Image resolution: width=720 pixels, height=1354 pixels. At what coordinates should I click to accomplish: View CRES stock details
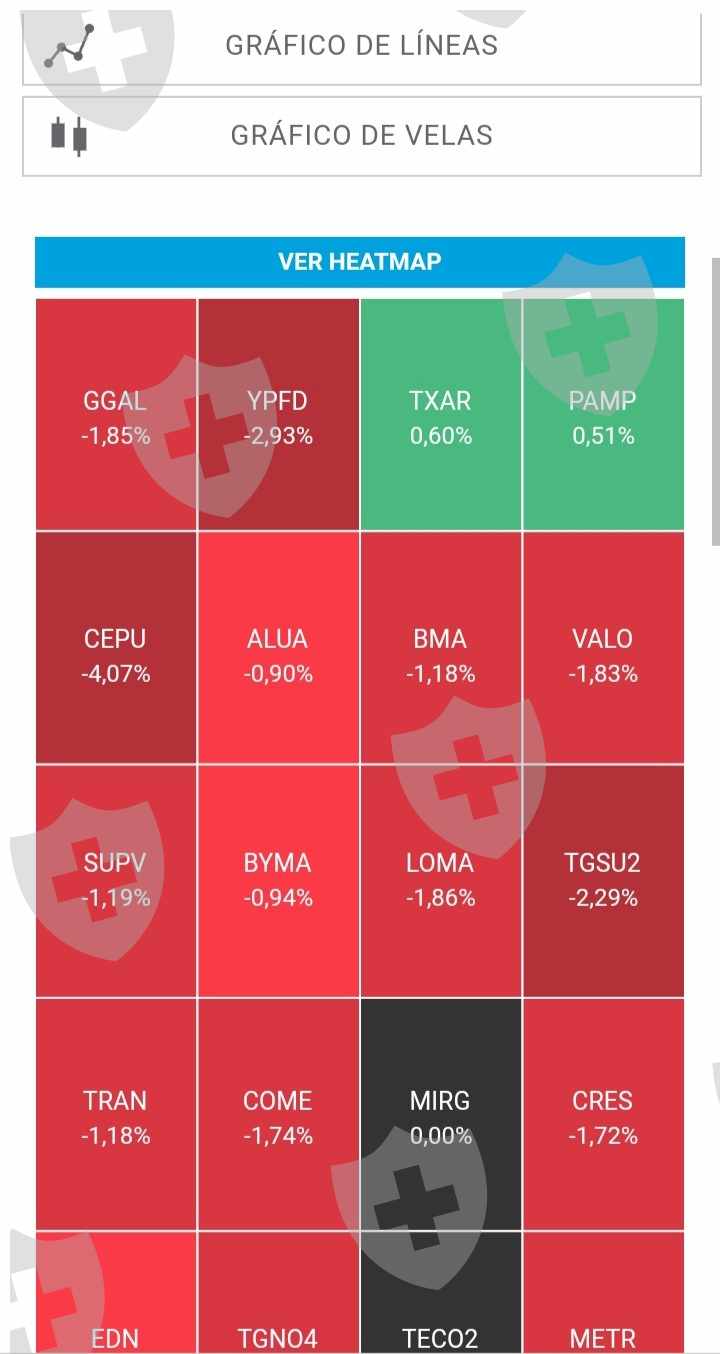pyautogui.click(x=603, y=1115)
